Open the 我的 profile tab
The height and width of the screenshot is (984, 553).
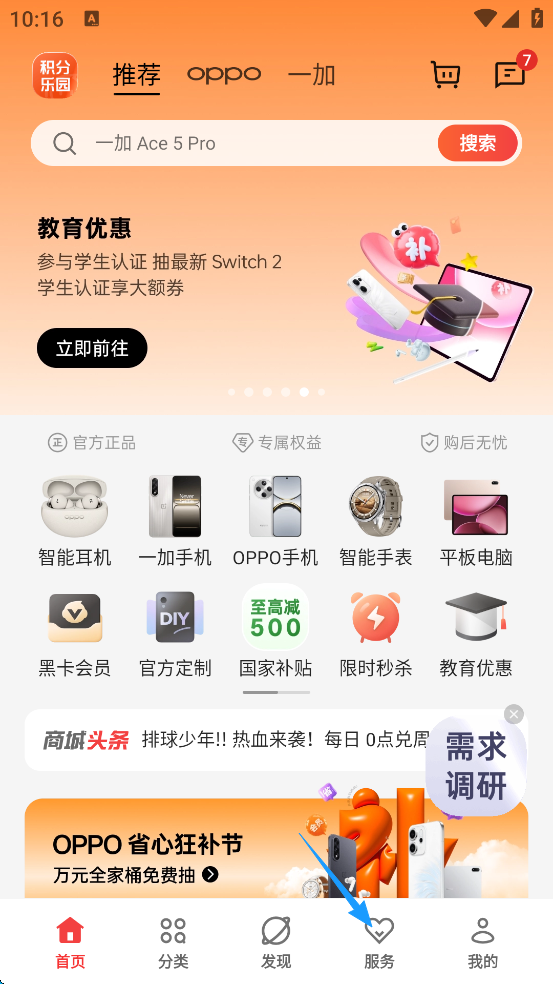click(483, 943)
